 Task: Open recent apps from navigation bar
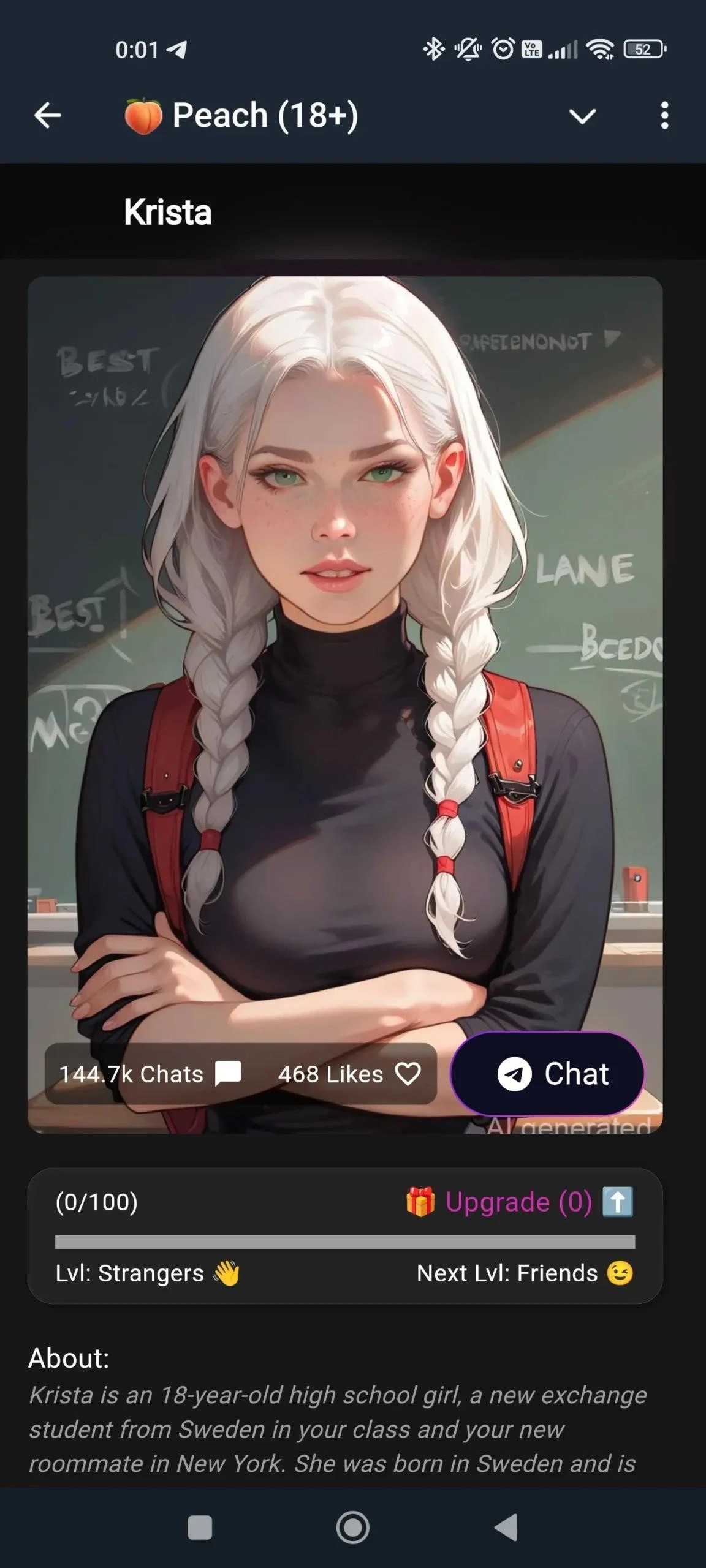(x=200, y=1528)
